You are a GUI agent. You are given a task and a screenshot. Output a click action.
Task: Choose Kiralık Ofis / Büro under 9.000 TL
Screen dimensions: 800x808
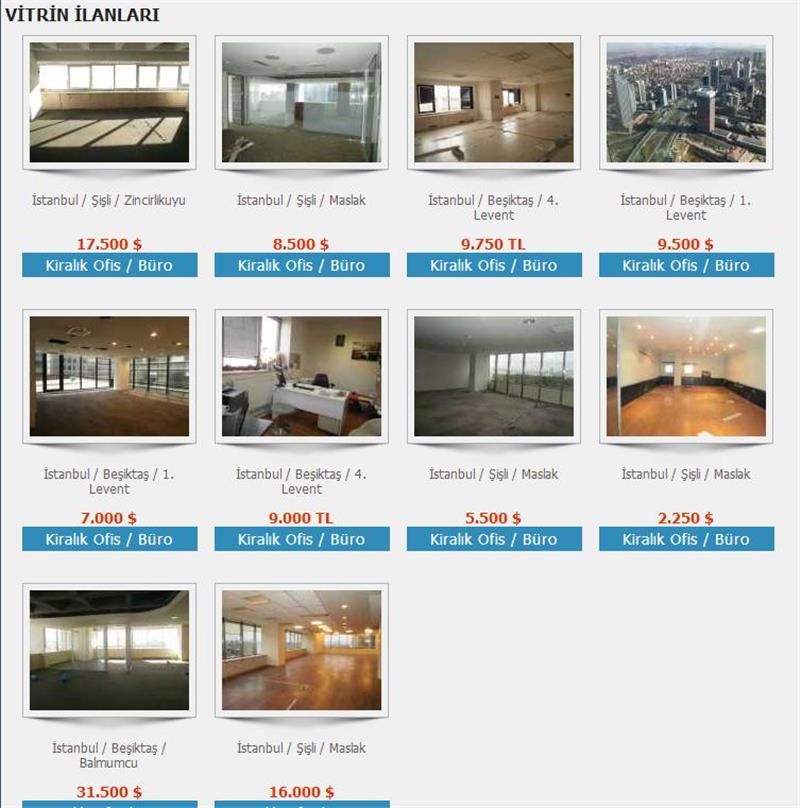[301, 539]
